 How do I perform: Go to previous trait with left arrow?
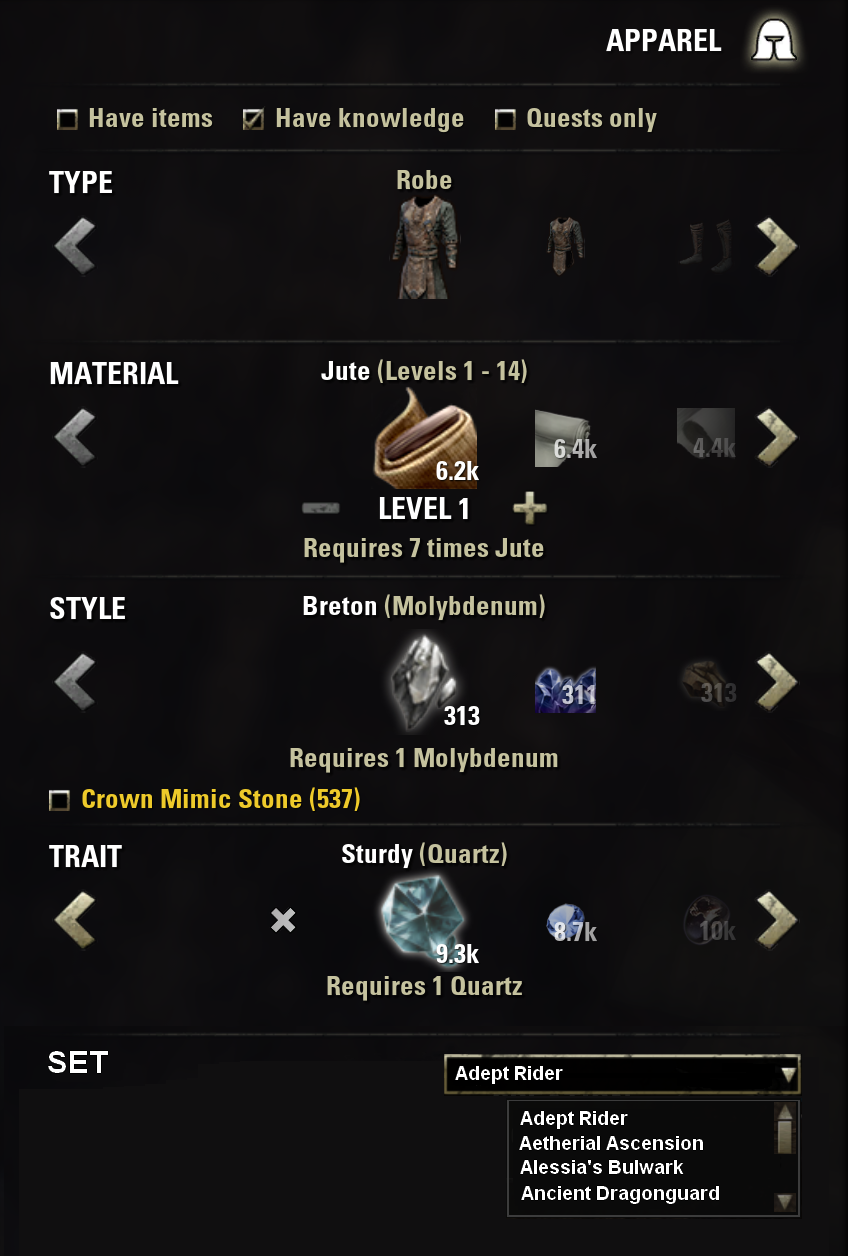[x=75, y=919]
